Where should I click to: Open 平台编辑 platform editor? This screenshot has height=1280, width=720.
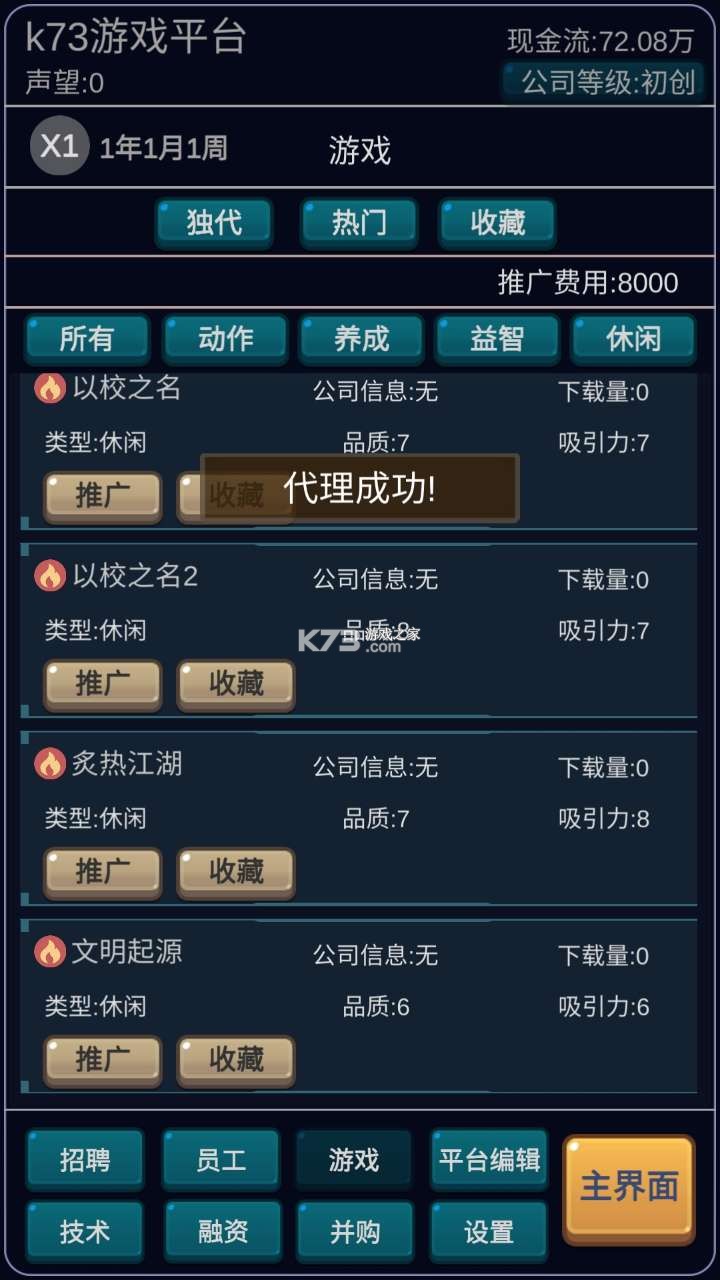pyautogui.click(x=489, y=1160)
